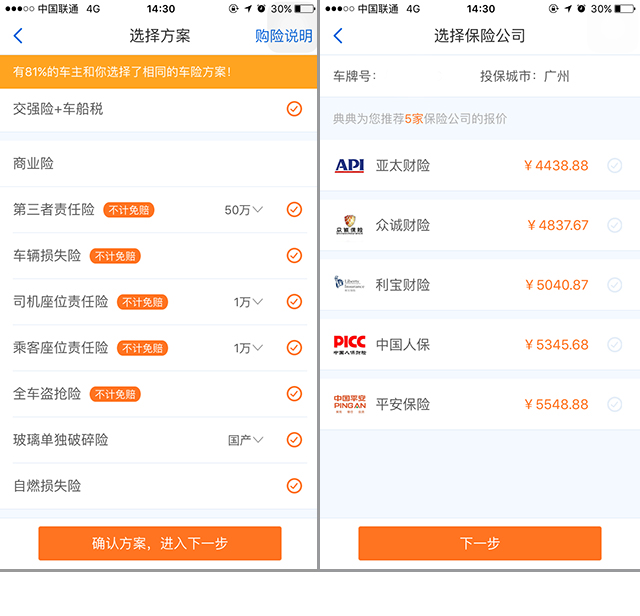Open the 购险说明 link
The width and height of the screenshot is (640, 616).
pos(283,36)
